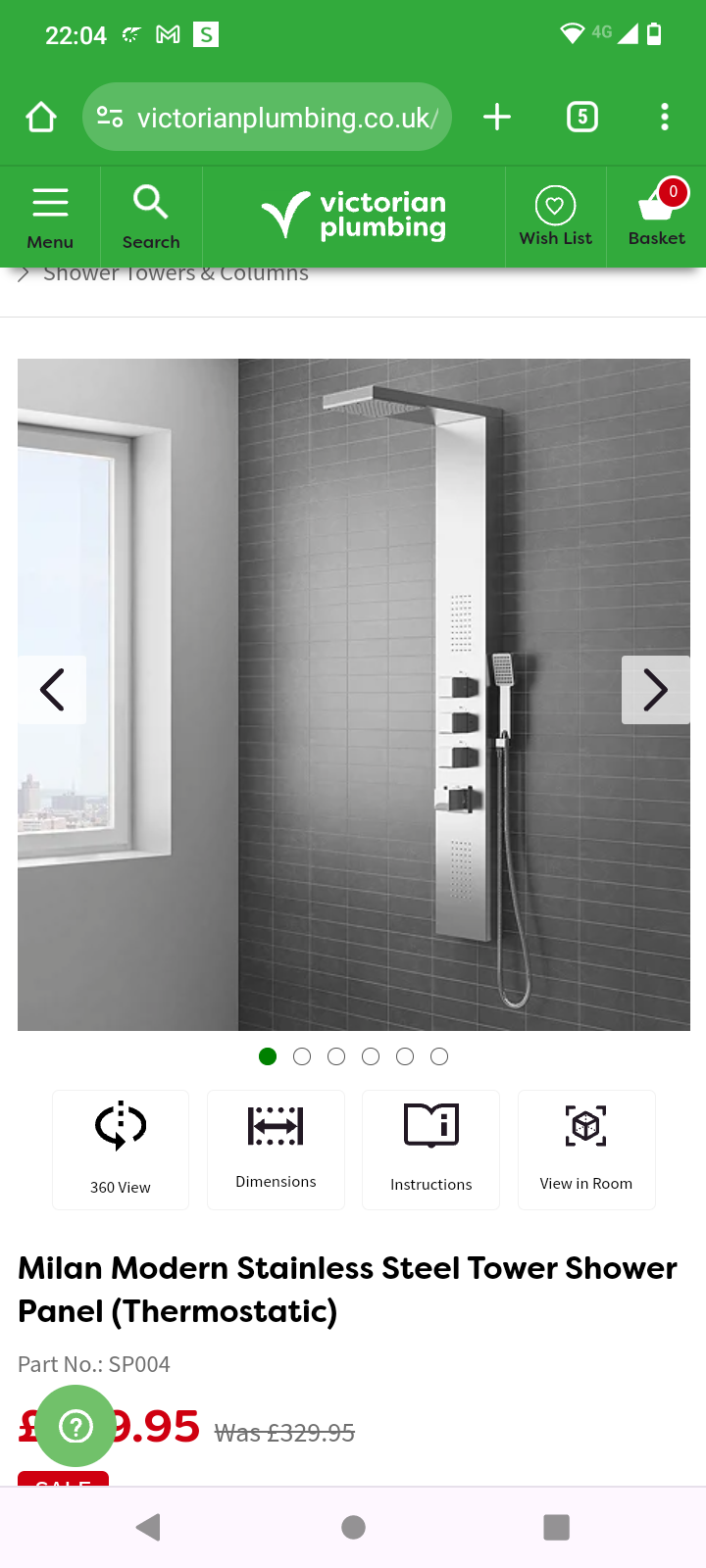The width and height of the screenshot is (706, 1568).
Task: Open the Basket
Action: click(x=656, y=217)
